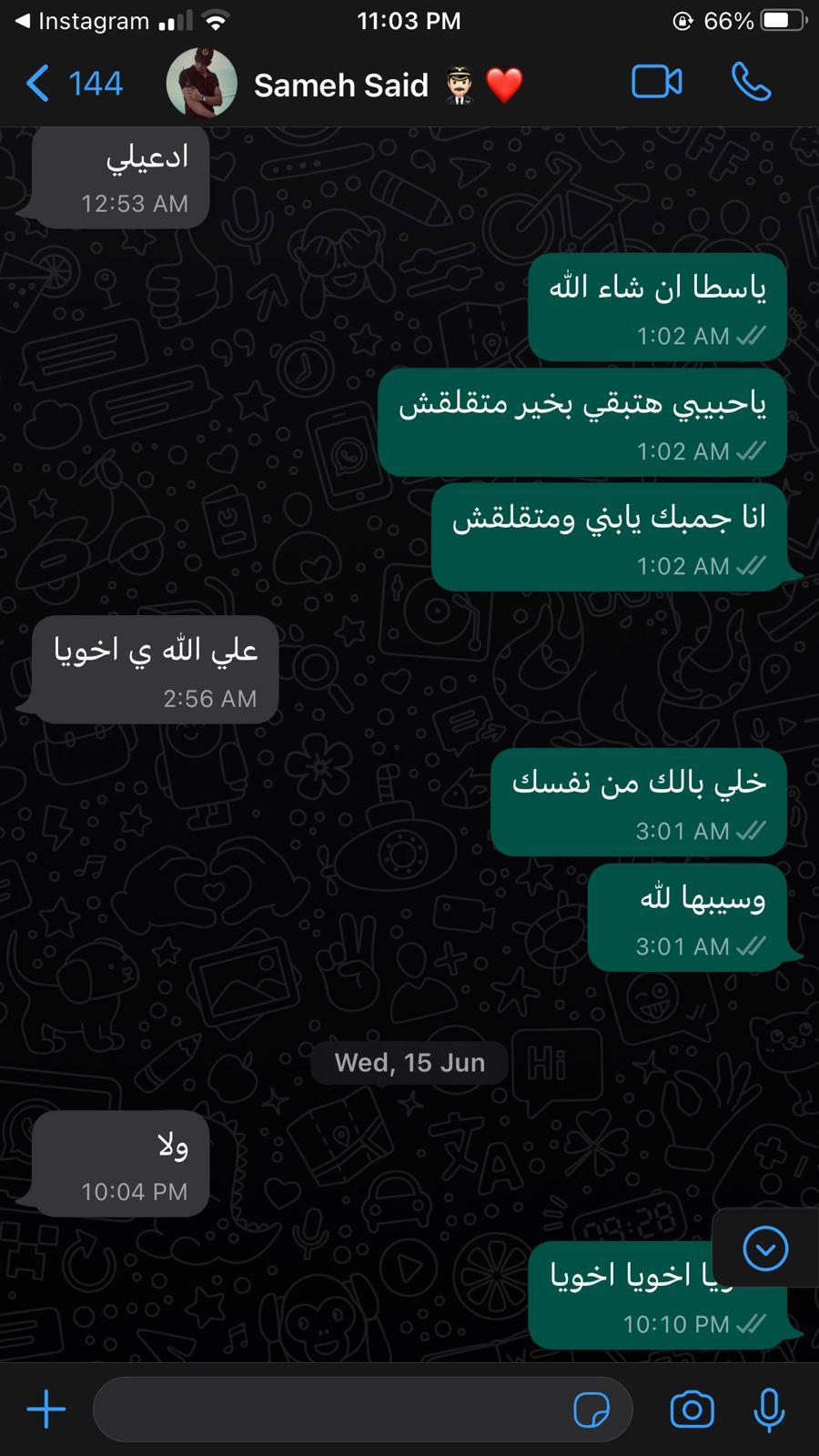Tap Sameh Said's profile picture

click(202, 84)
